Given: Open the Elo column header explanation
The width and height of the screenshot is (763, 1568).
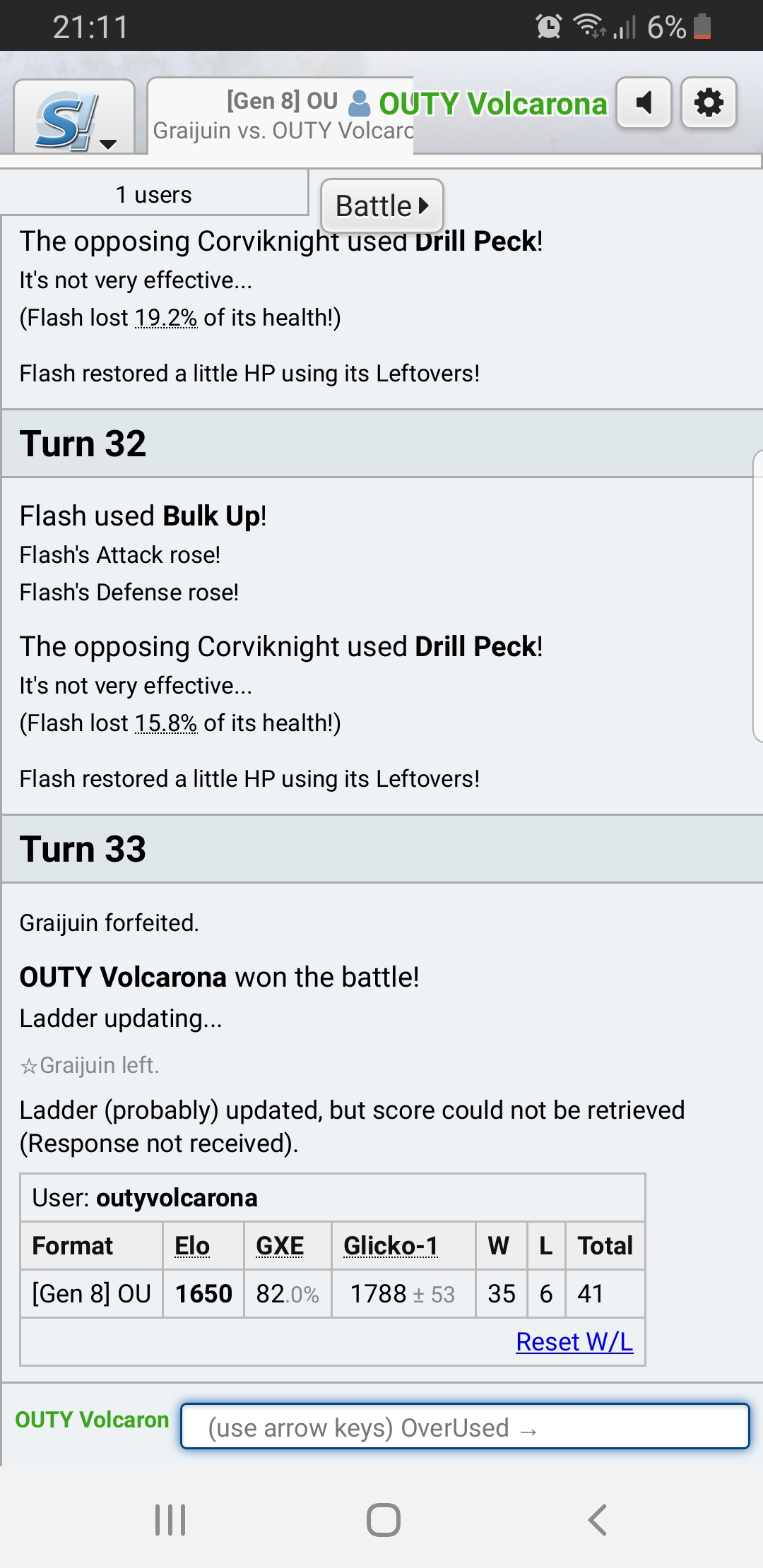Looking at the screenshot, I should [192, 1246].
